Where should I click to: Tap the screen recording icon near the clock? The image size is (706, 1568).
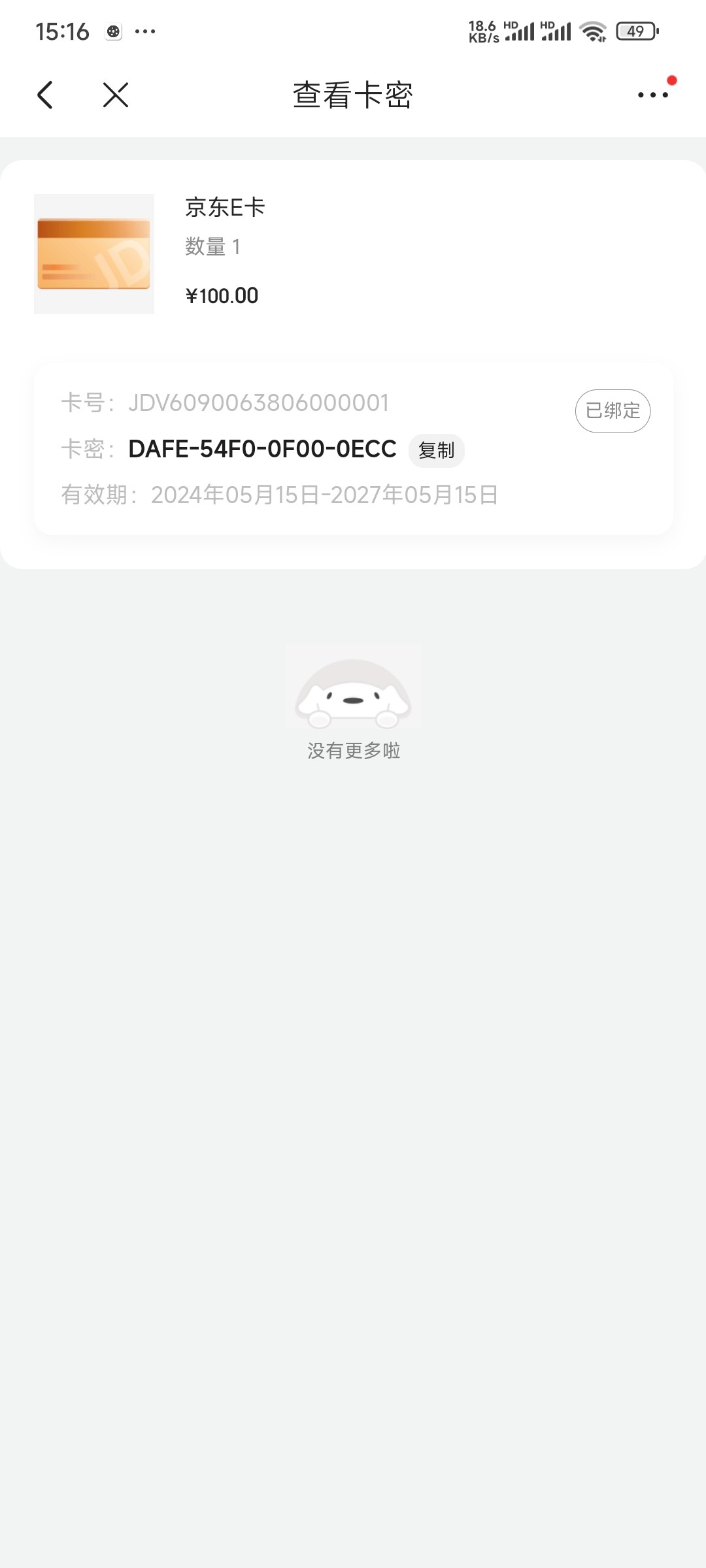point(114,31)
